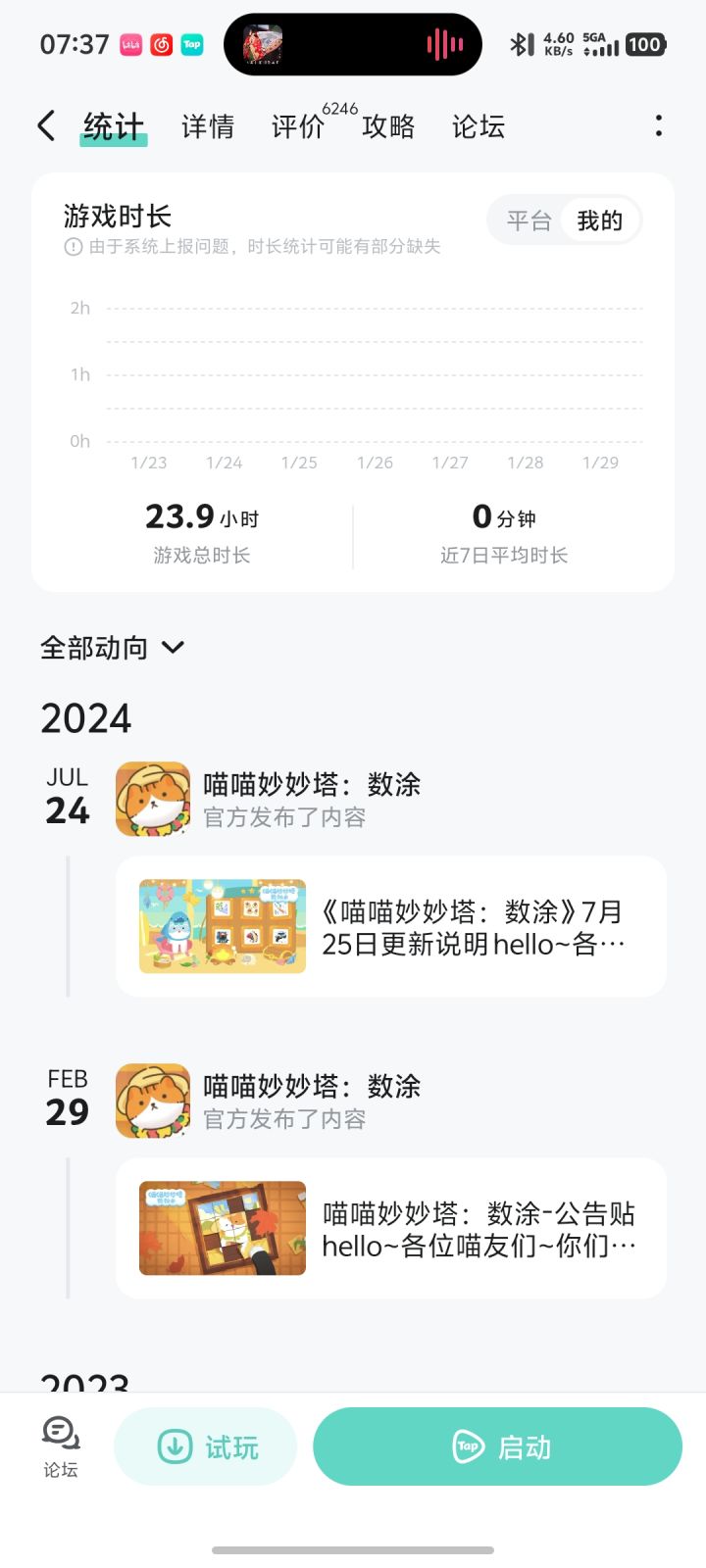
Task: Open the 评价 tab
Action: pos(295,127)
